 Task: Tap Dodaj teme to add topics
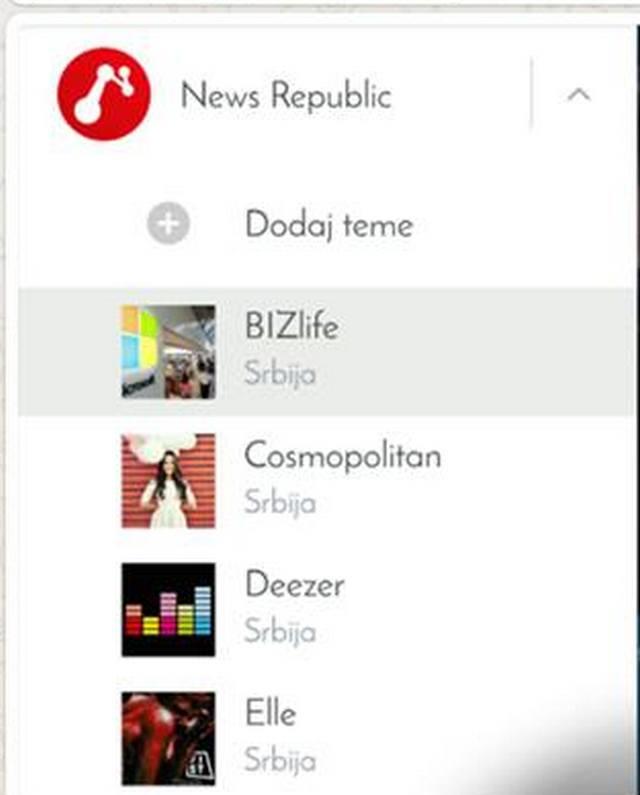327,224
